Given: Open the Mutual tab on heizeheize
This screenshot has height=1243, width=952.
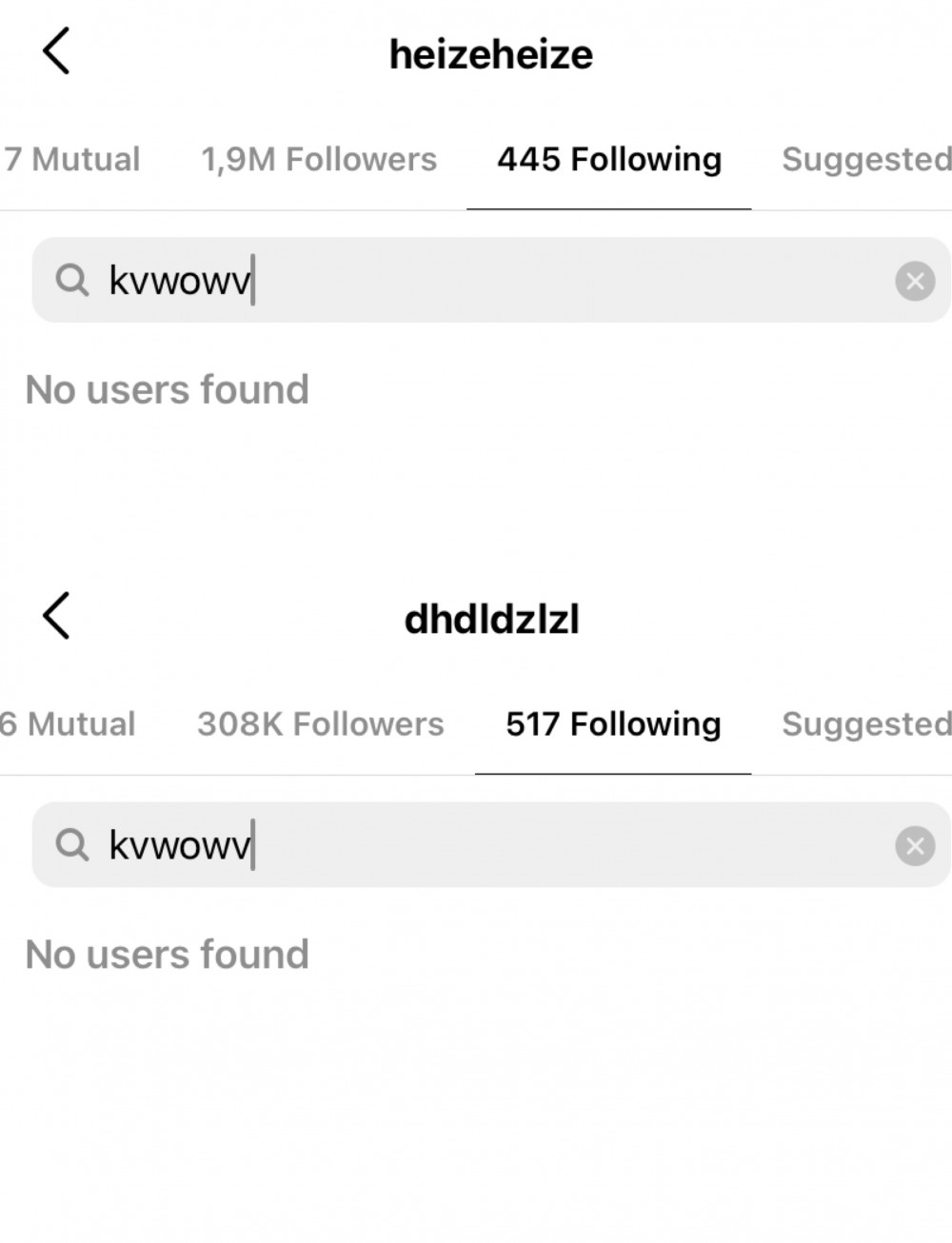Looking at the screenshot, I should pyautogui.click(x=72, y=159).
